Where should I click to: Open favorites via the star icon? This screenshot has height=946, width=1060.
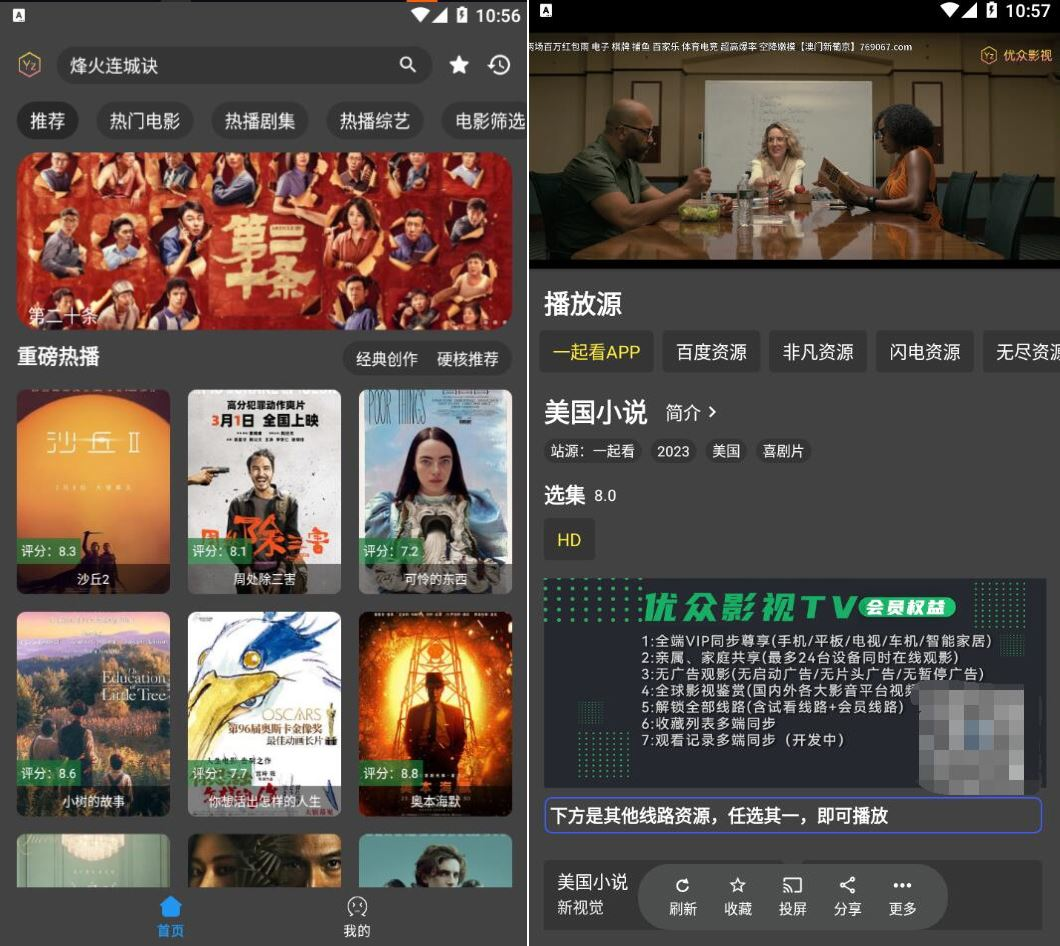click(459, 65)
